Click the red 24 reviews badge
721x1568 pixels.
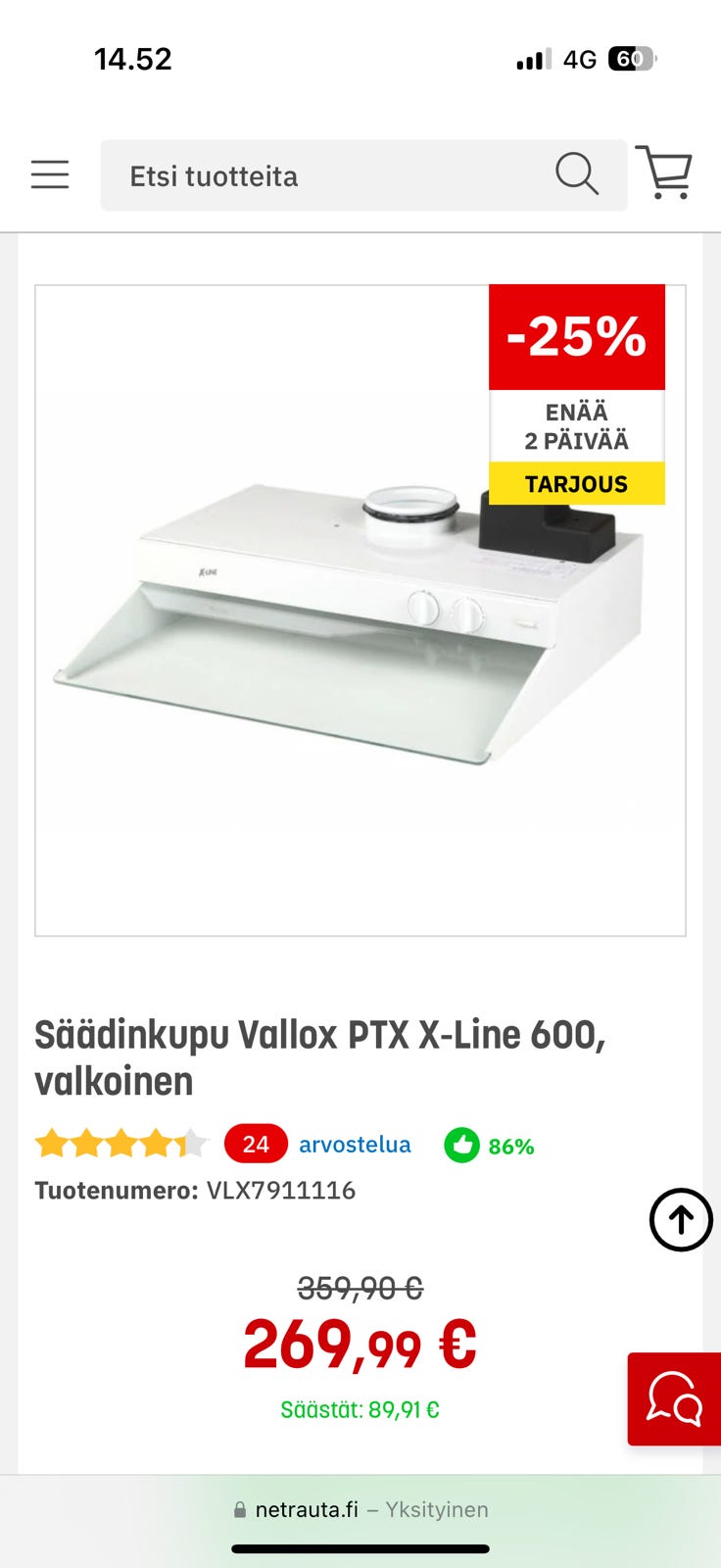[x=255, y=1144]
